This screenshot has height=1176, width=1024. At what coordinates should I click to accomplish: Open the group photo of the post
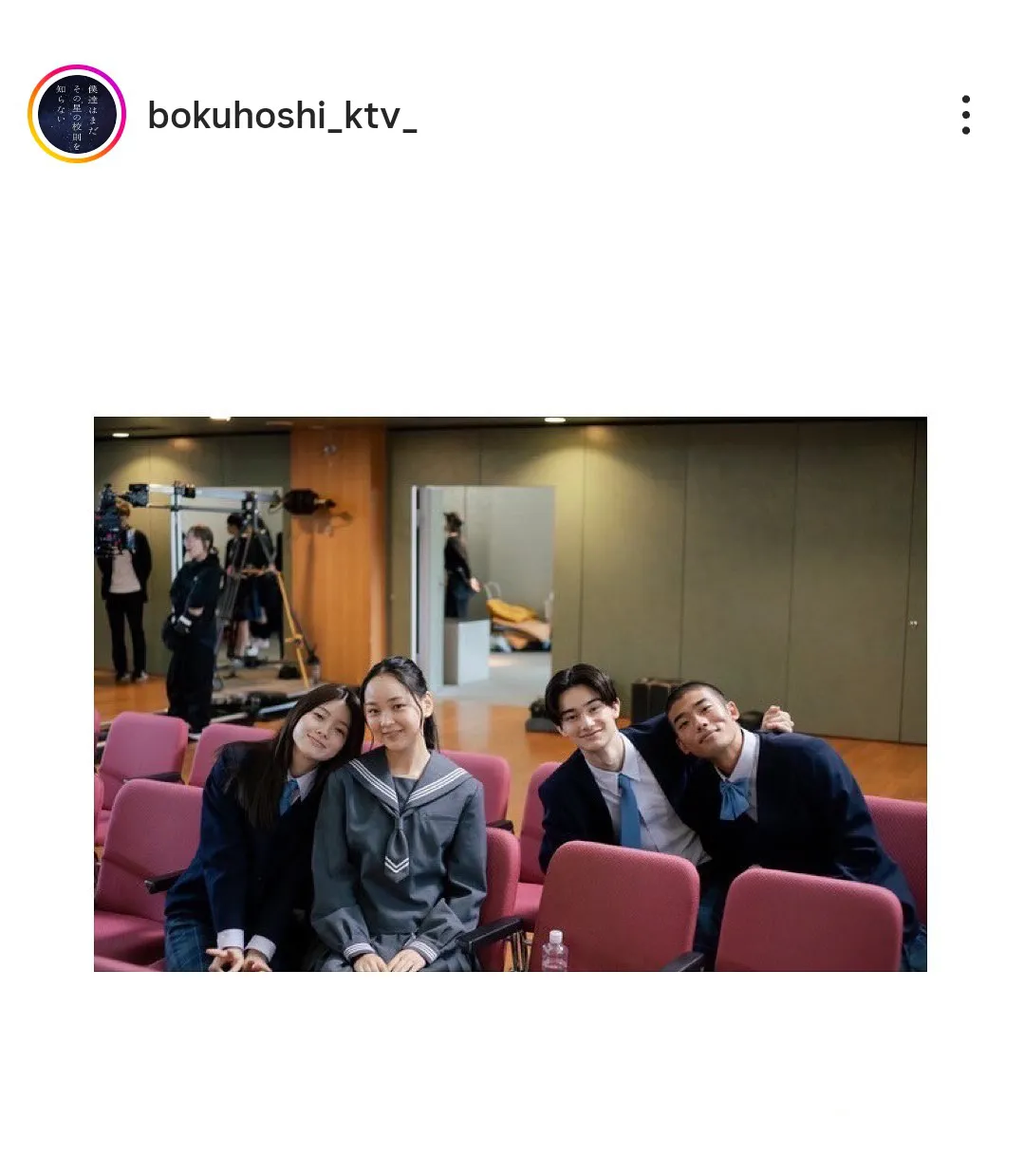coord(510,694)
